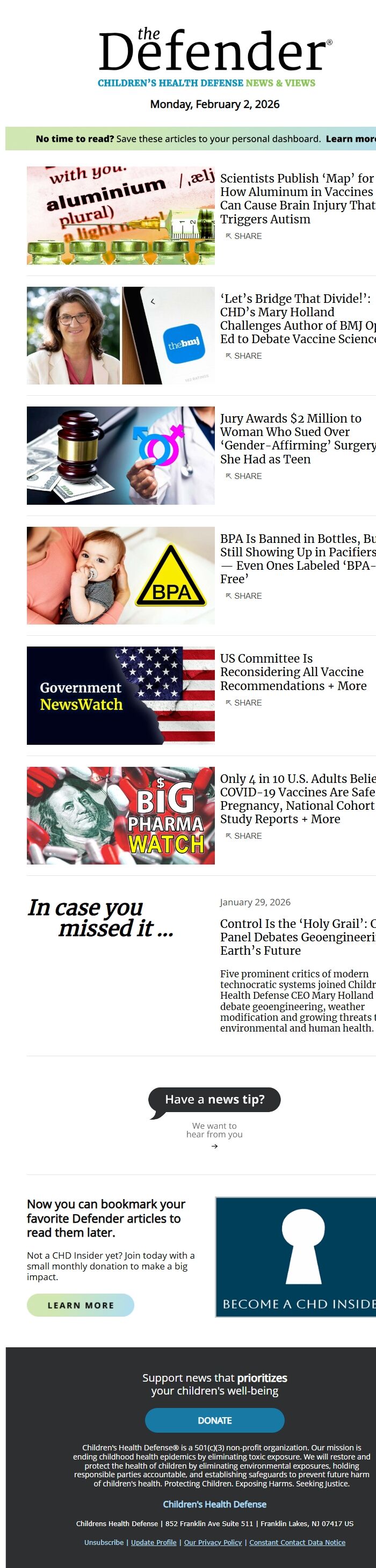Tap the Have a news tip bubble
The width and height of the screenshot is (376, 1568).
214,1099
